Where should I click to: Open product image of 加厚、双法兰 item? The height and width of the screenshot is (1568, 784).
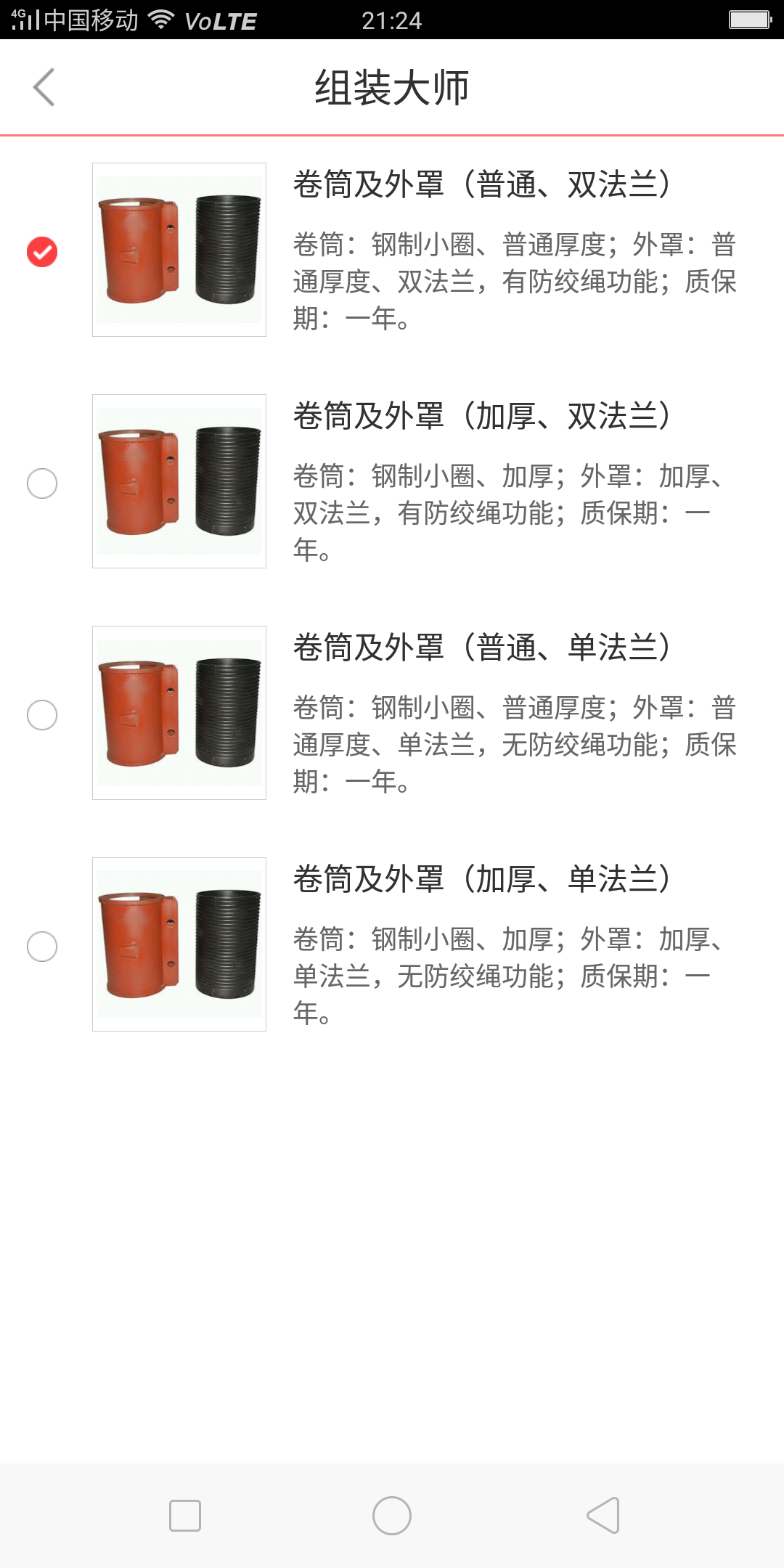coord(179,481)
